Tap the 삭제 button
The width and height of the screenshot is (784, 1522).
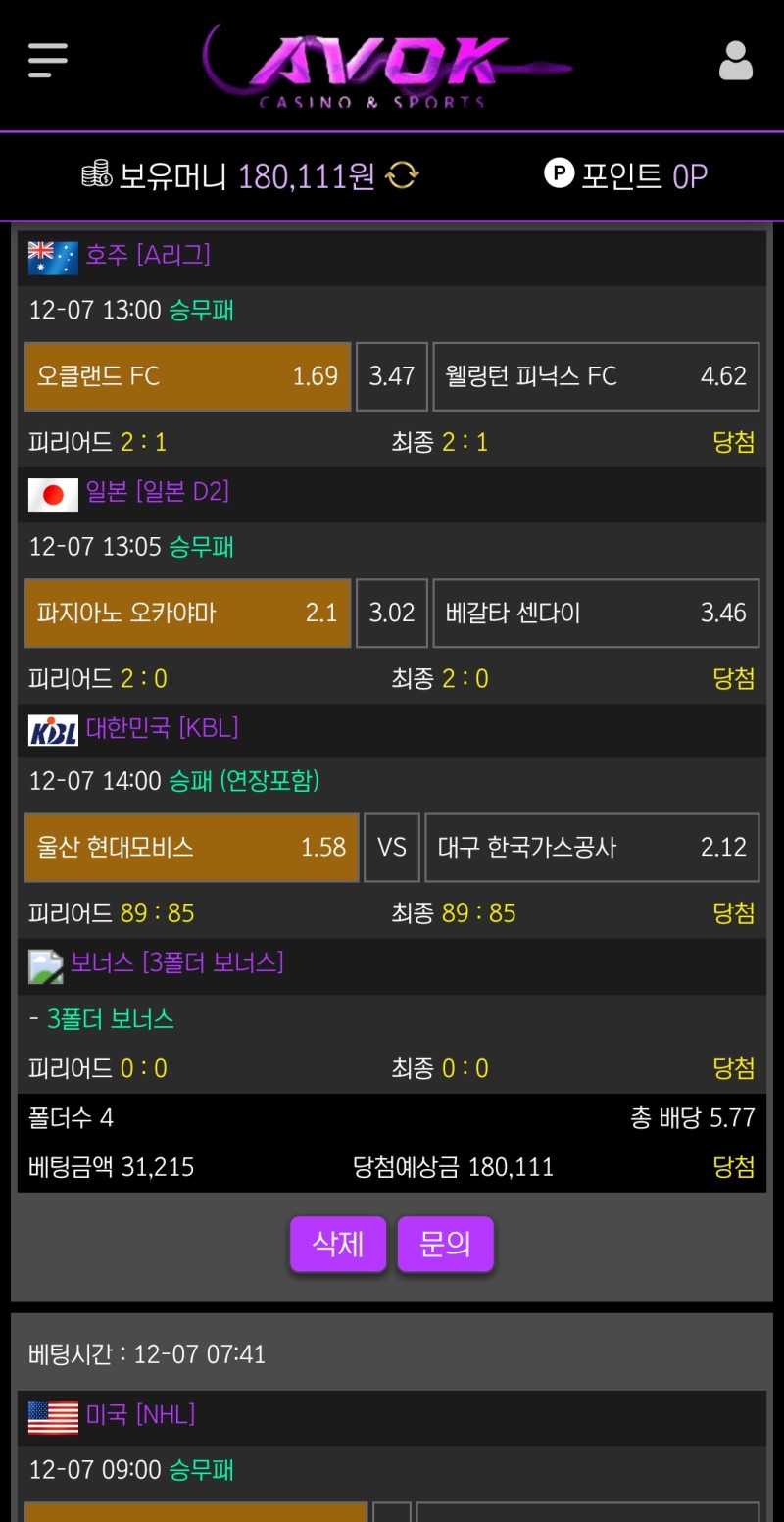click(338, 1245)
